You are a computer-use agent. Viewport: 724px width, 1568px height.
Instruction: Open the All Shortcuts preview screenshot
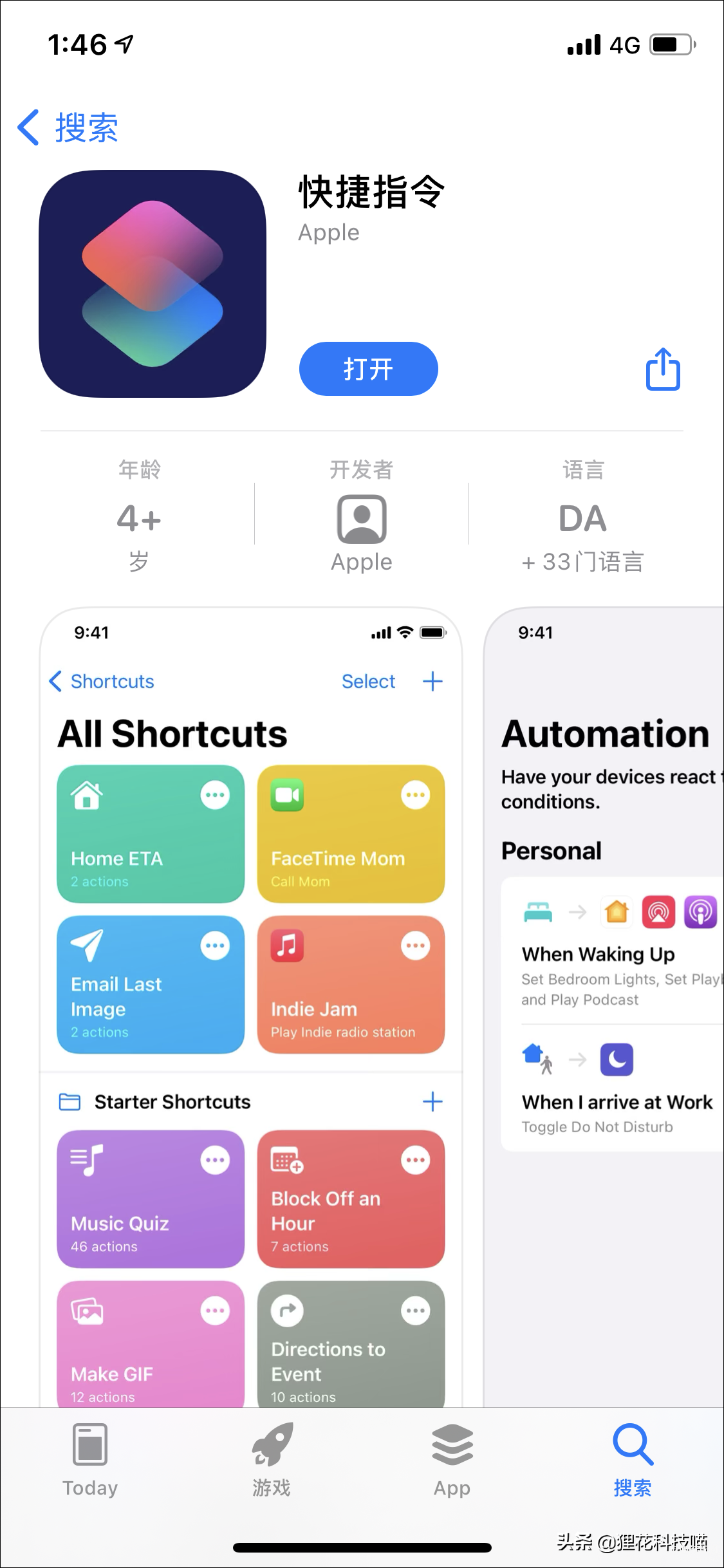(x=251, y=1007)
